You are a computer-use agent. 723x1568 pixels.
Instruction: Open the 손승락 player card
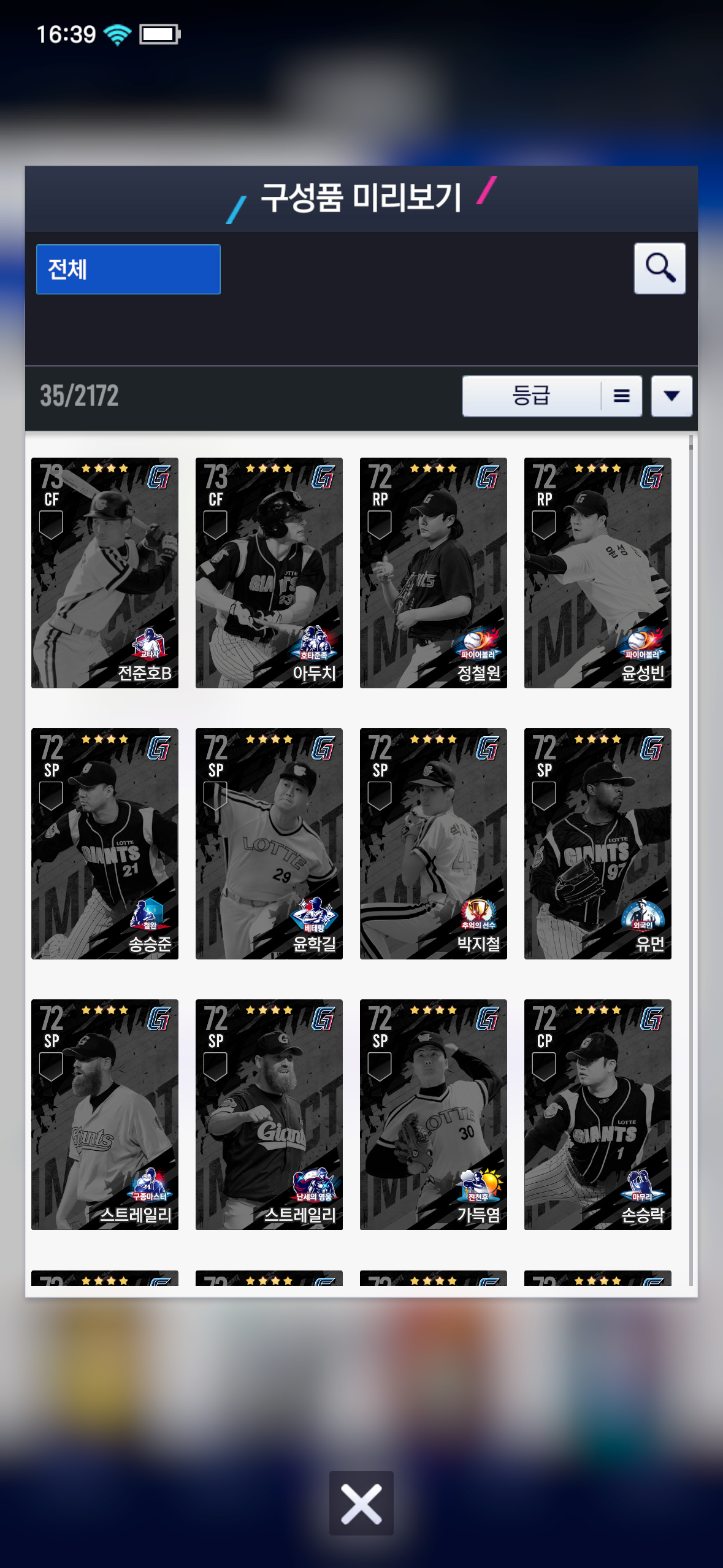tap(598, 1114)
